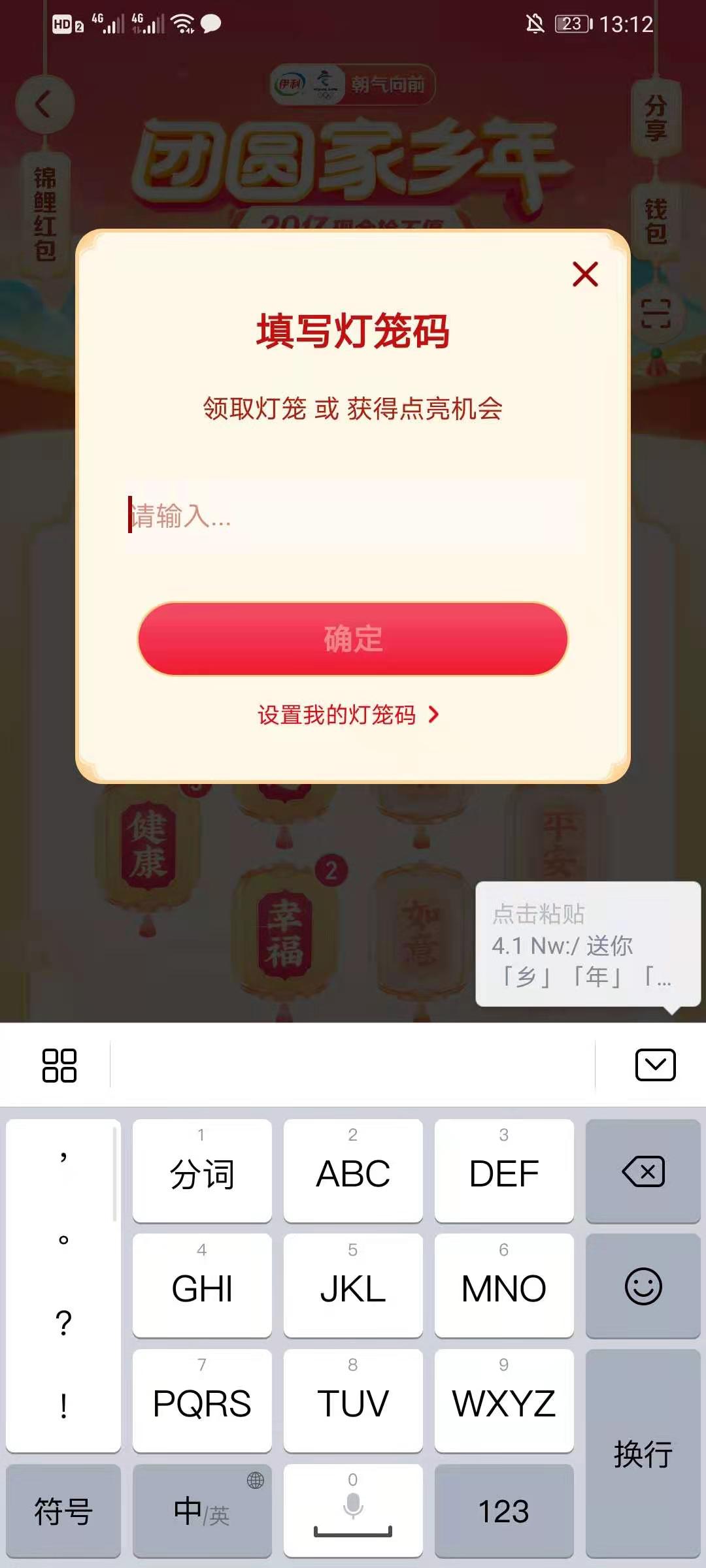The width and height of the screenshot is (706, 1568).
Task: Close the 填写灯笼码 dialog
Action: (585, 274)
